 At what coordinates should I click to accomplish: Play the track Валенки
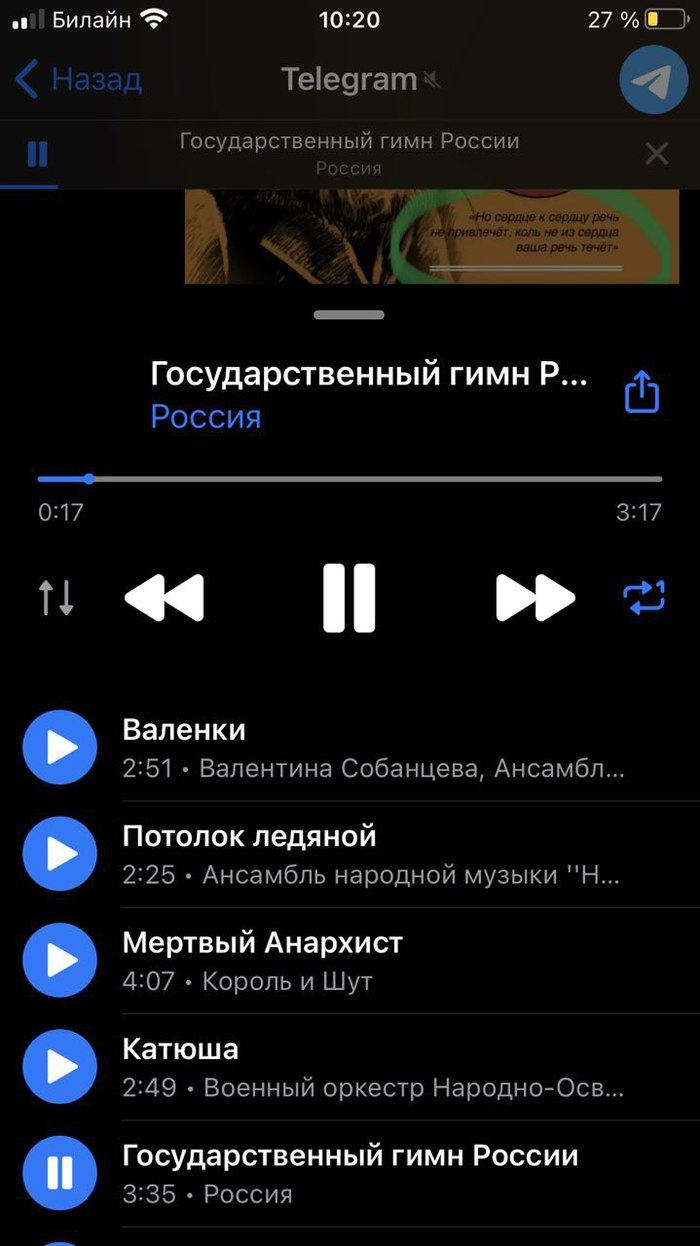60,747
